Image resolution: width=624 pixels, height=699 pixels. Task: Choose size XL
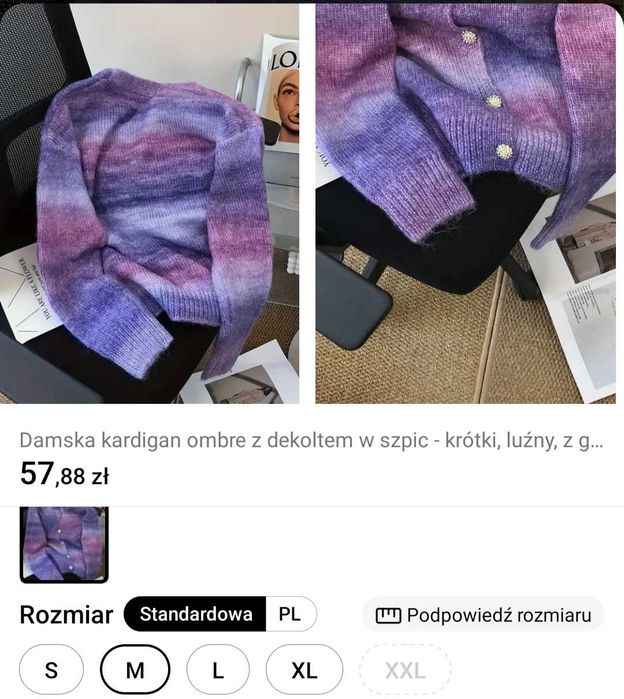[304, 670]
